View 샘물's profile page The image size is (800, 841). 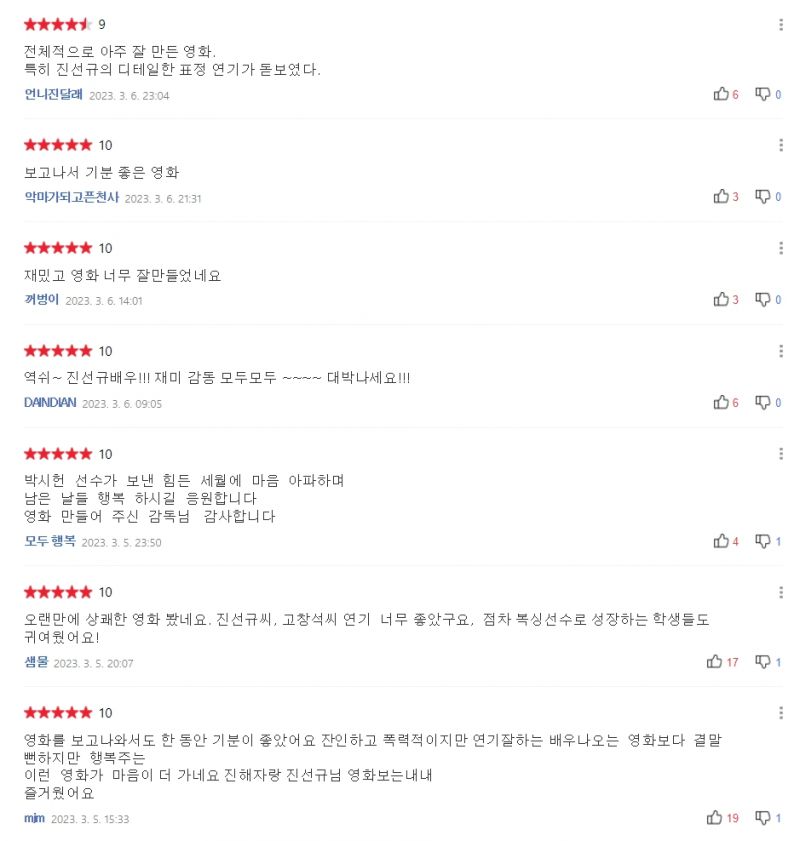click(36, 662)
